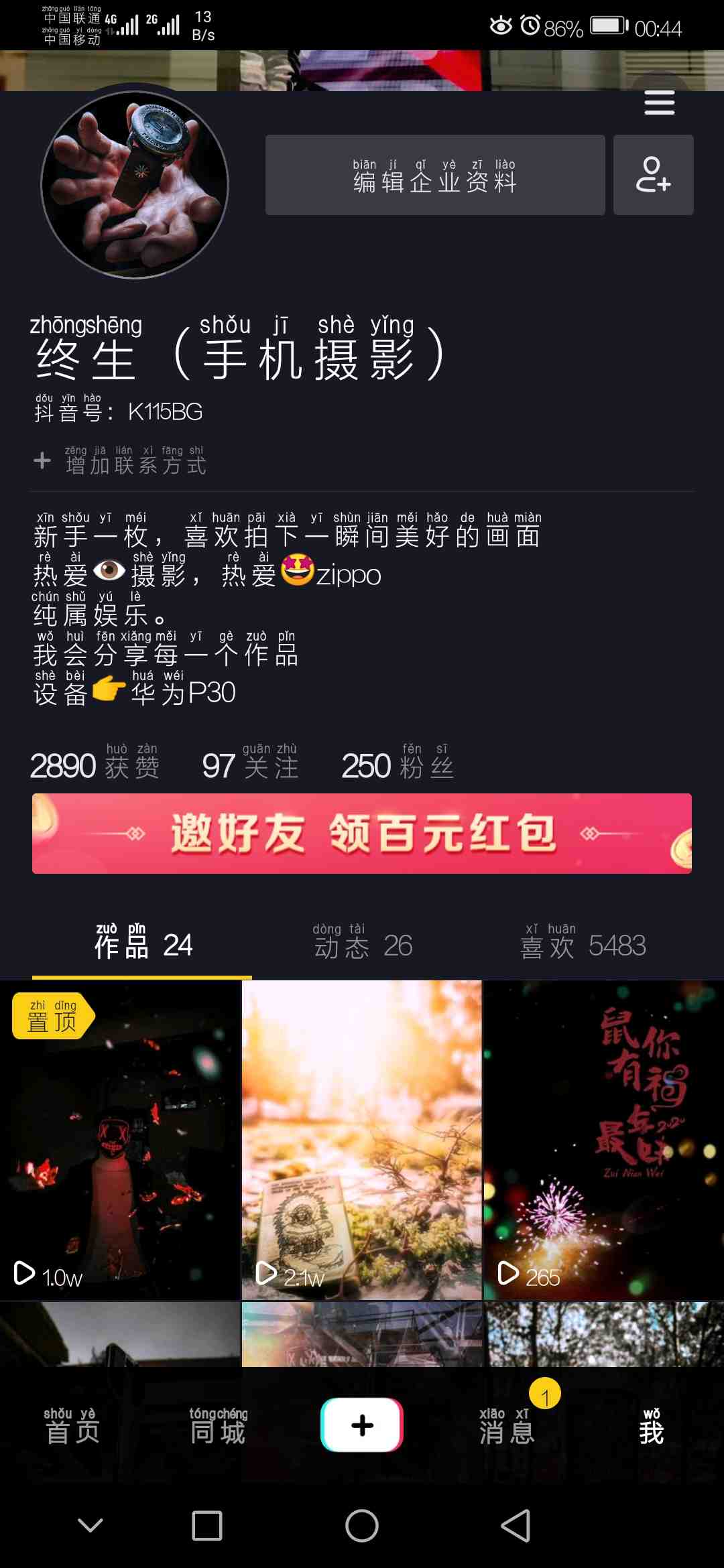Tap 编辑企业资料 edit profile button
Screen dimensions: 724x1568
pos(435,175)
